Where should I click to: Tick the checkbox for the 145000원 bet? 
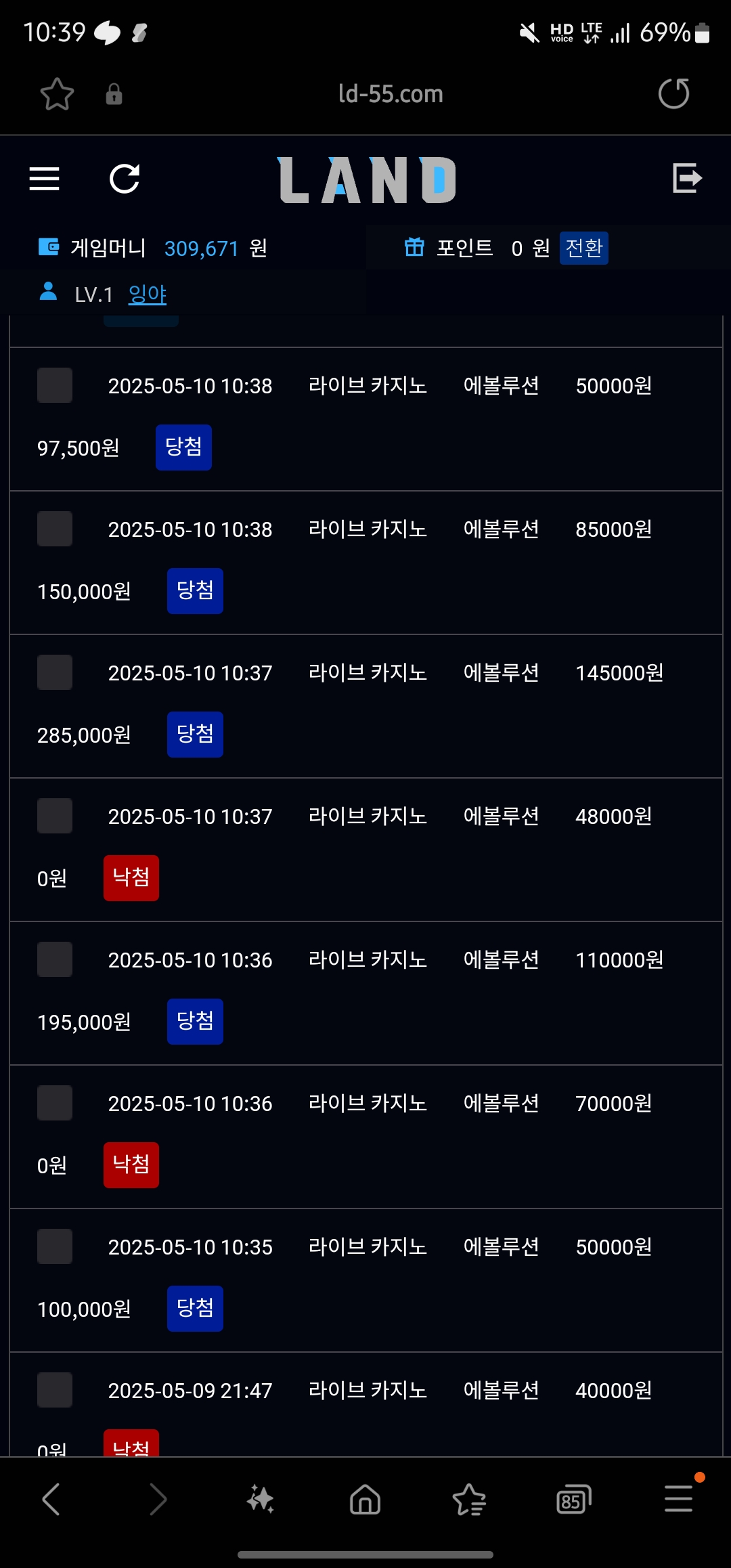[x=55, y=672]
